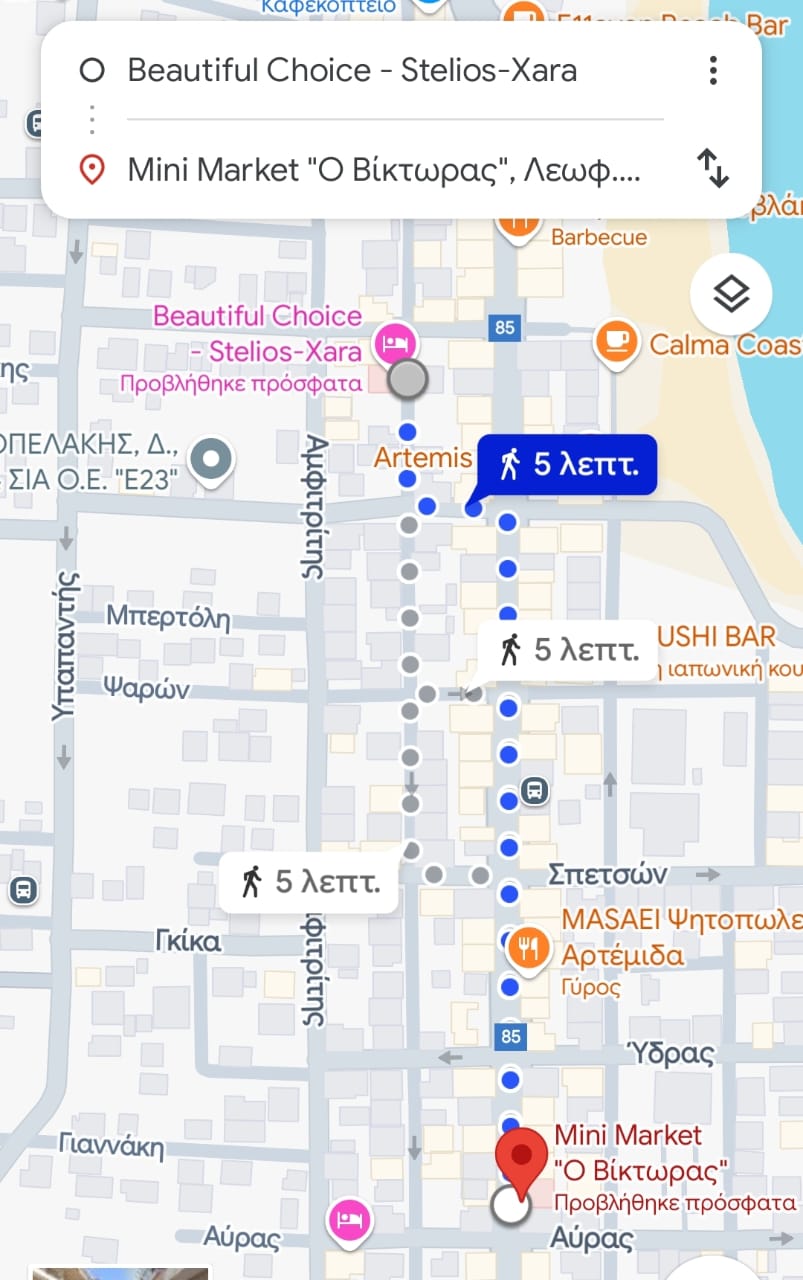
Task: Select the bus stop near Σπετσών street
Action: tap(535, 790)
